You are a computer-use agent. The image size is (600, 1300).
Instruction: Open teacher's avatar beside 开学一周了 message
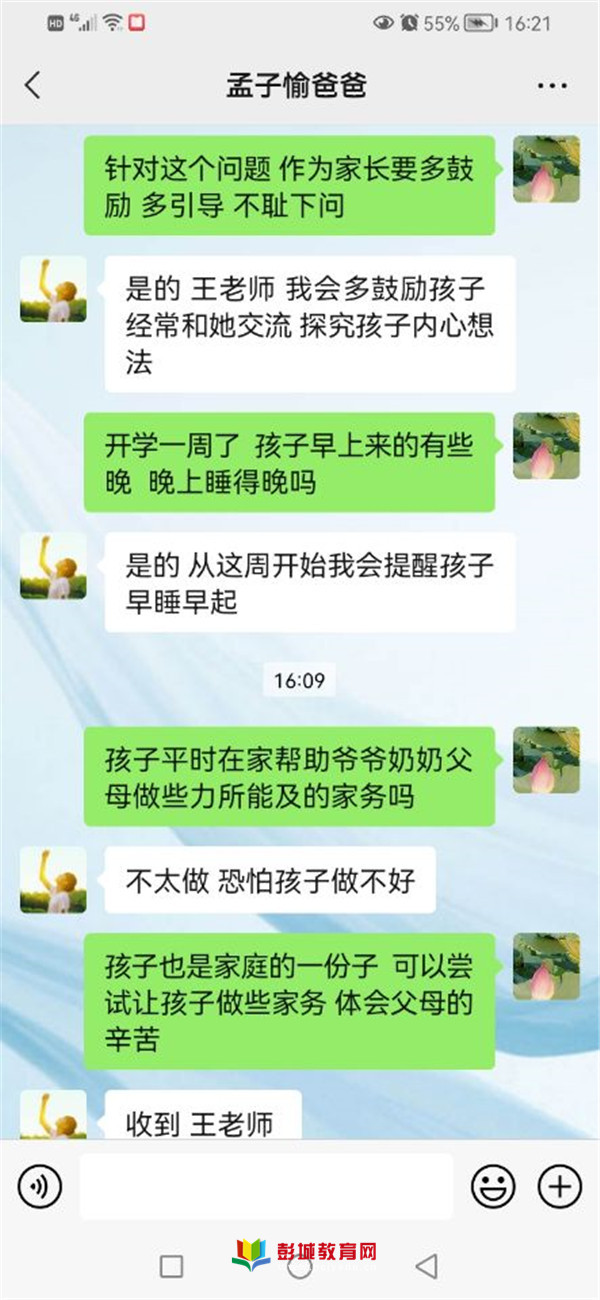coord(546,446)
